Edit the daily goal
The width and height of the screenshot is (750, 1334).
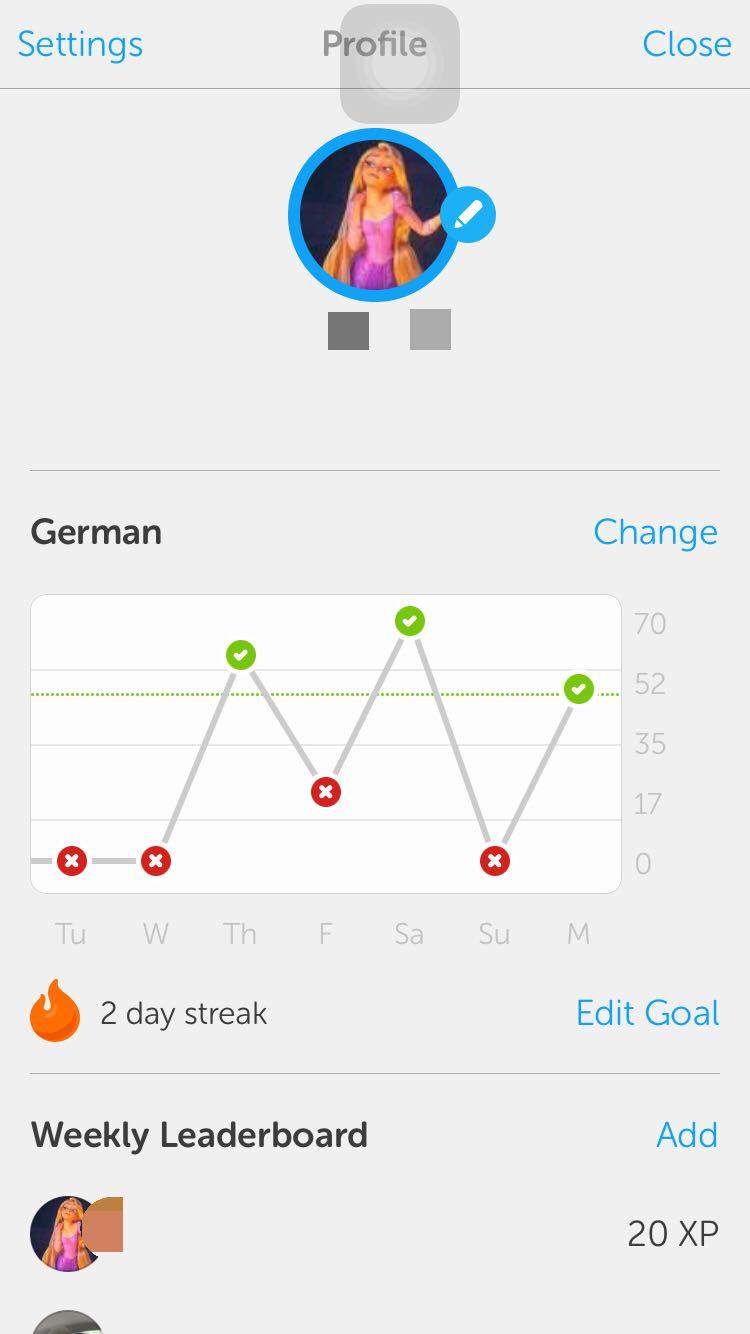(x=647, y=1013)
